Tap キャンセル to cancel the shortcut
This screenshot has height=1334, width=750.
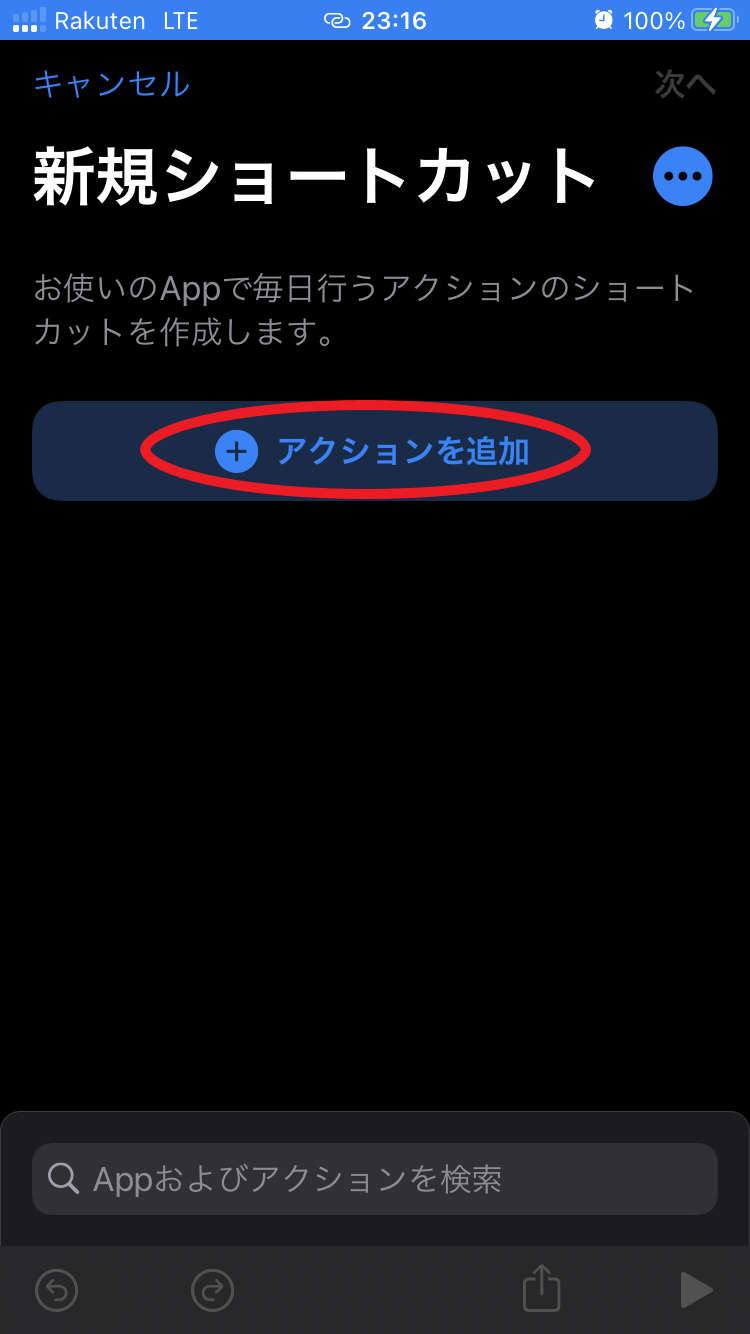point(109,85)
